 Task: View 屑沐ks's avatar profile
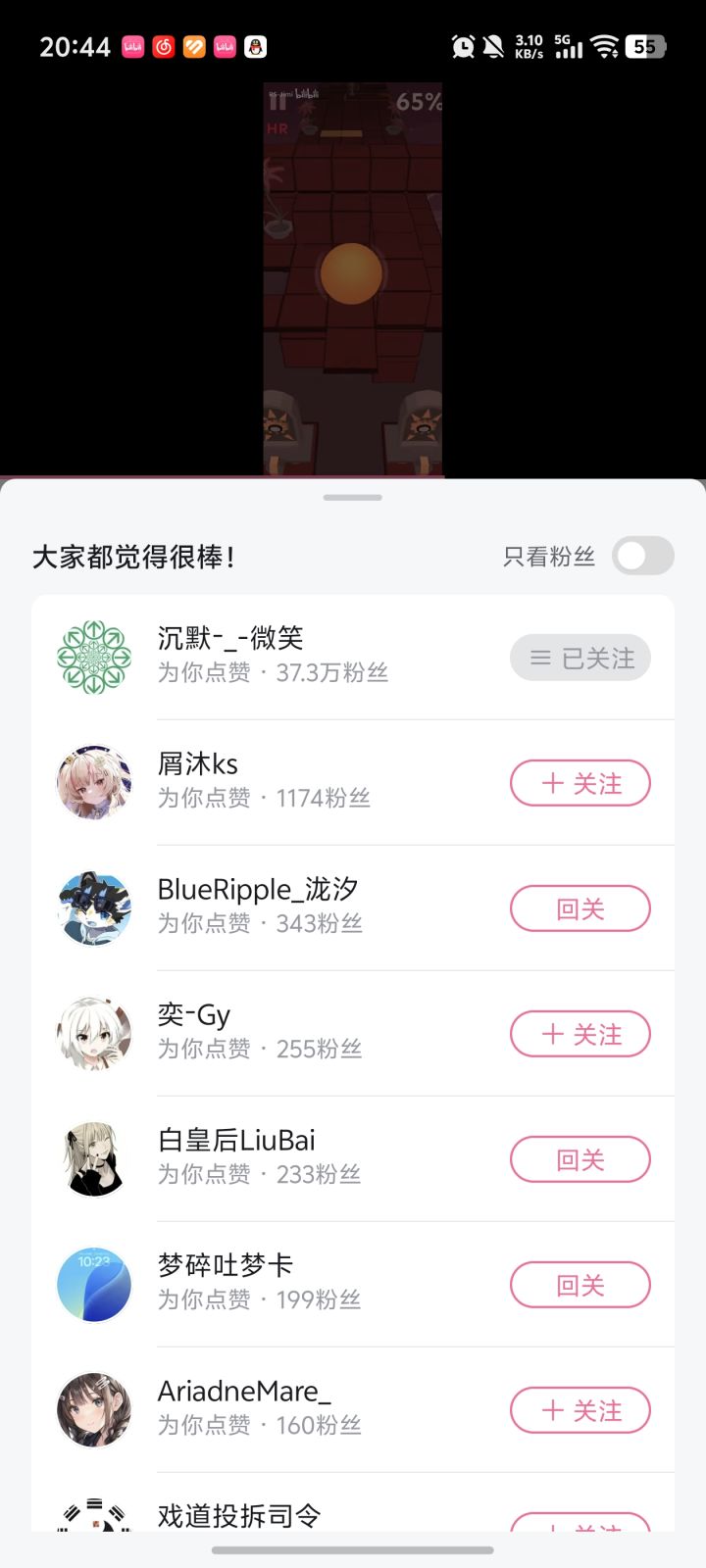coord(94,783)
